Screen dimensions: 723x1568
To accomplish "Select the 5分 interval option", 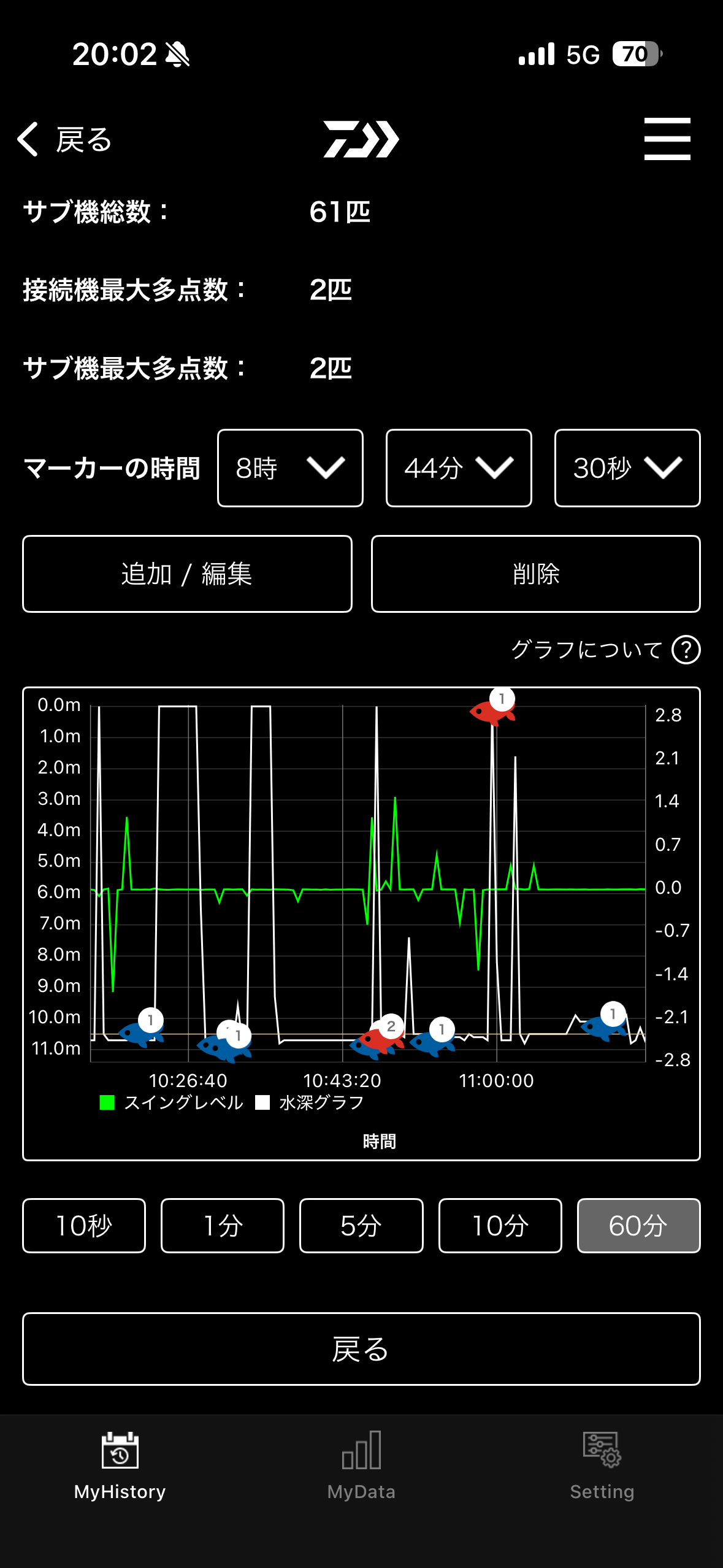I will tap(361, 1225).
